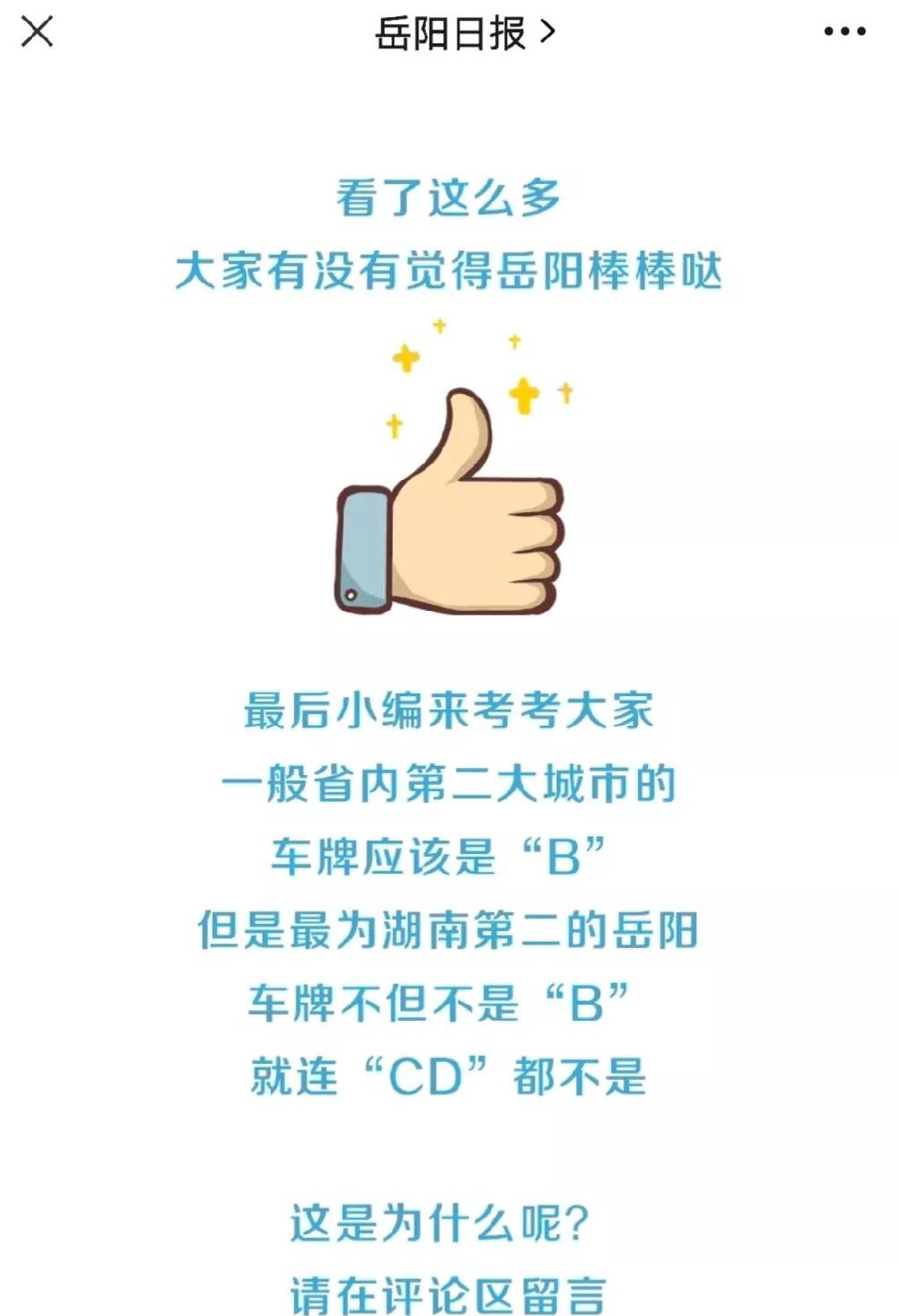Open the three-dot overflow menu
This screenshot has width=899, height=1316.
coord(844,32)
